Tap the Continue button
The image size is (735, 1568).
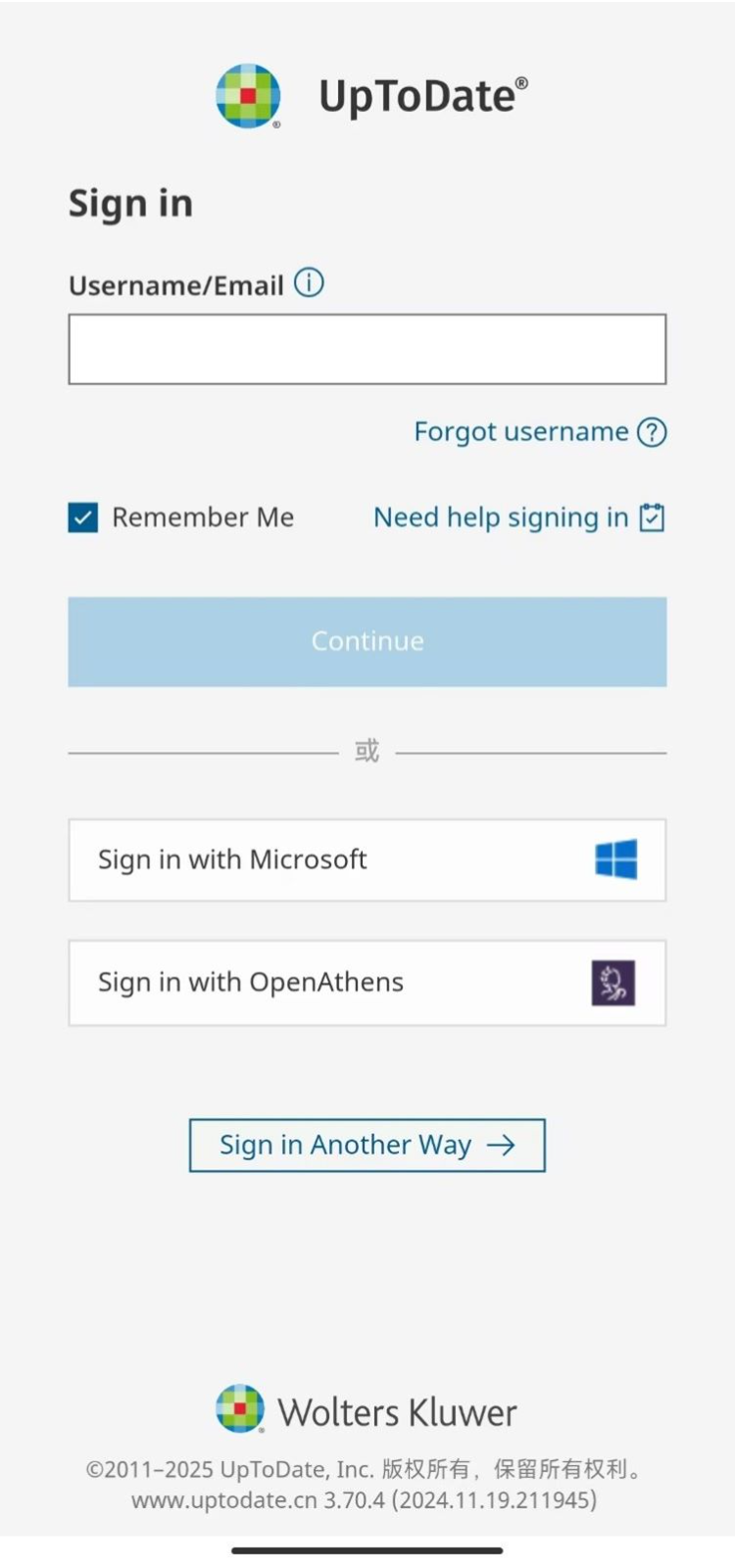pyautogui.click(x=367, y=641)
